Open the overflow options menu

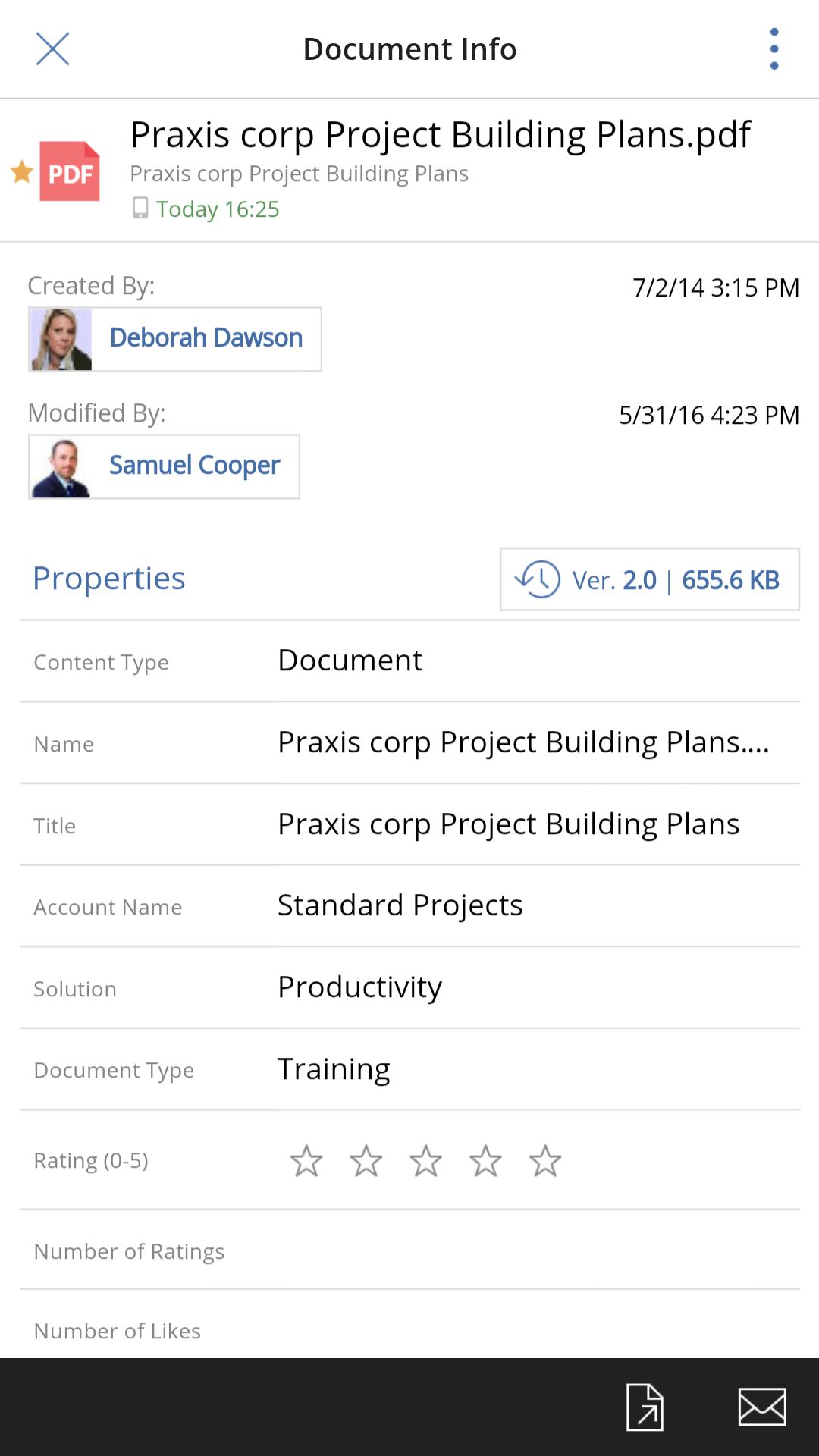tap(773, 49)
